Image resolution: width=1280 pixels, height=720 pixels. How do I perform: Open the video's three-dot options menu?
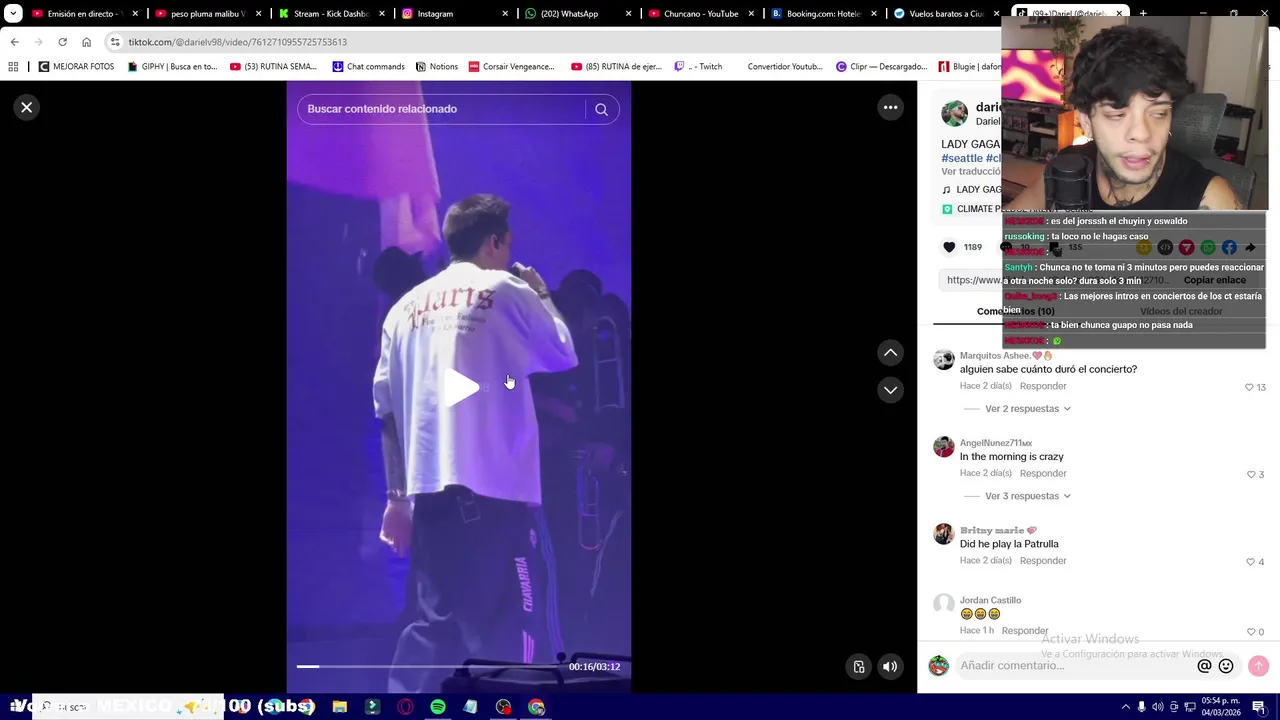pyautogui.click(x=890, y=107)
